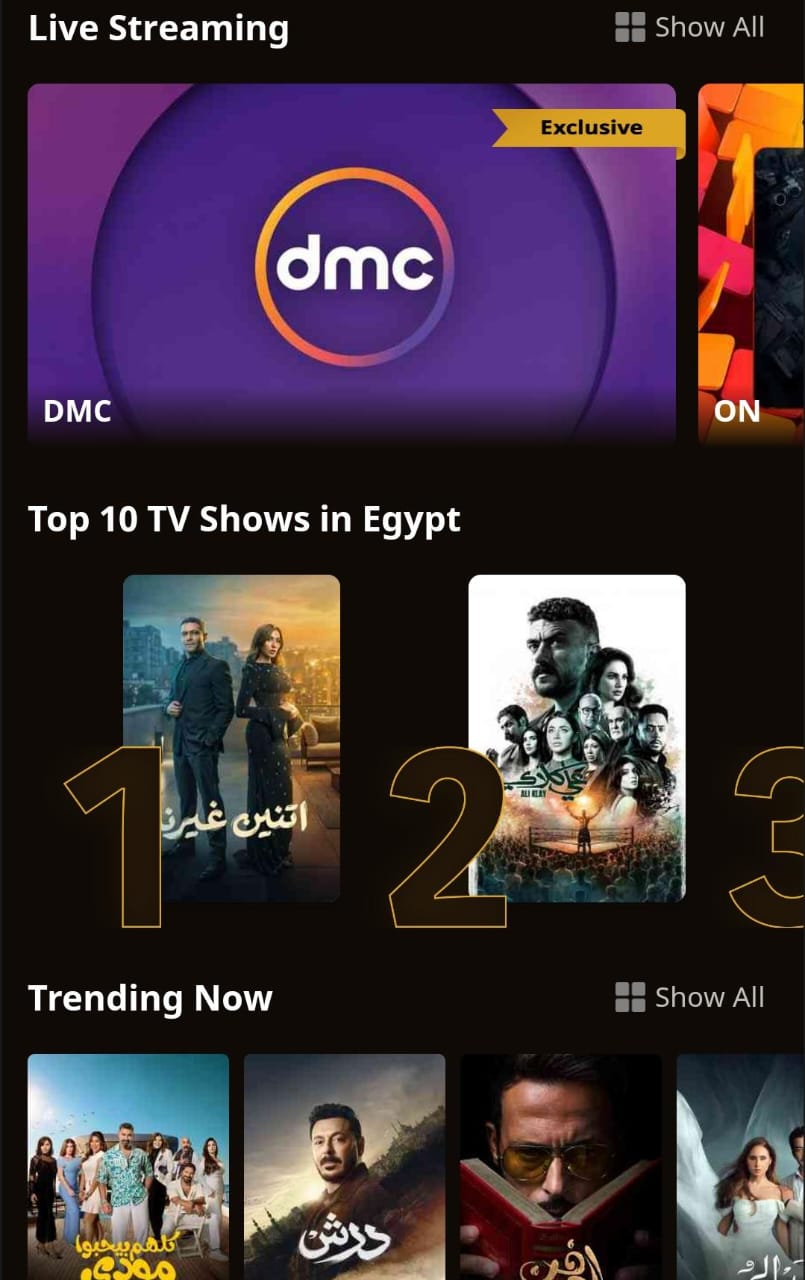Open the red book poster in Trending

pyautogui.click(x=560, y=1166)
